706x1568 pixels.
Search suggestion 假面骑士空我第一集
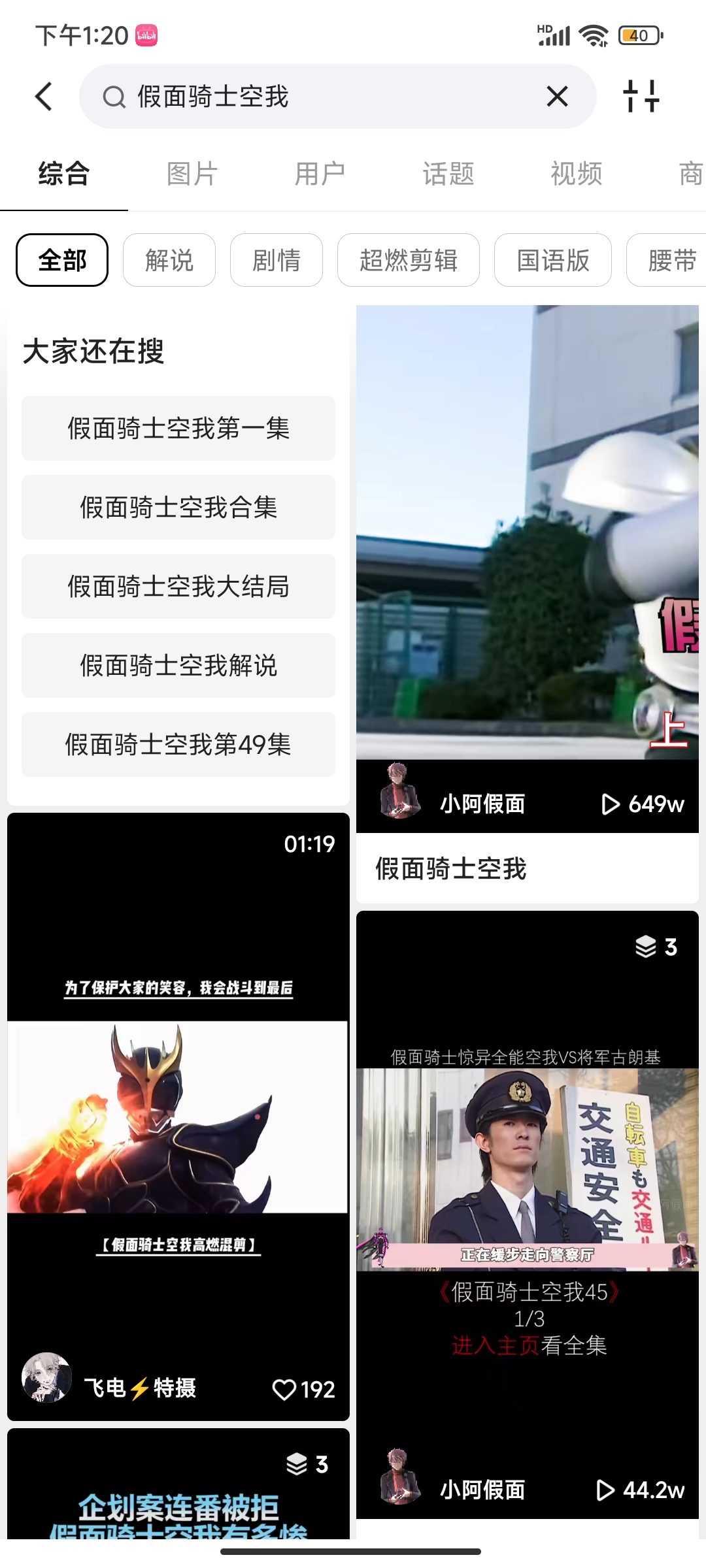pyautogui.click(x=178, y=429)
